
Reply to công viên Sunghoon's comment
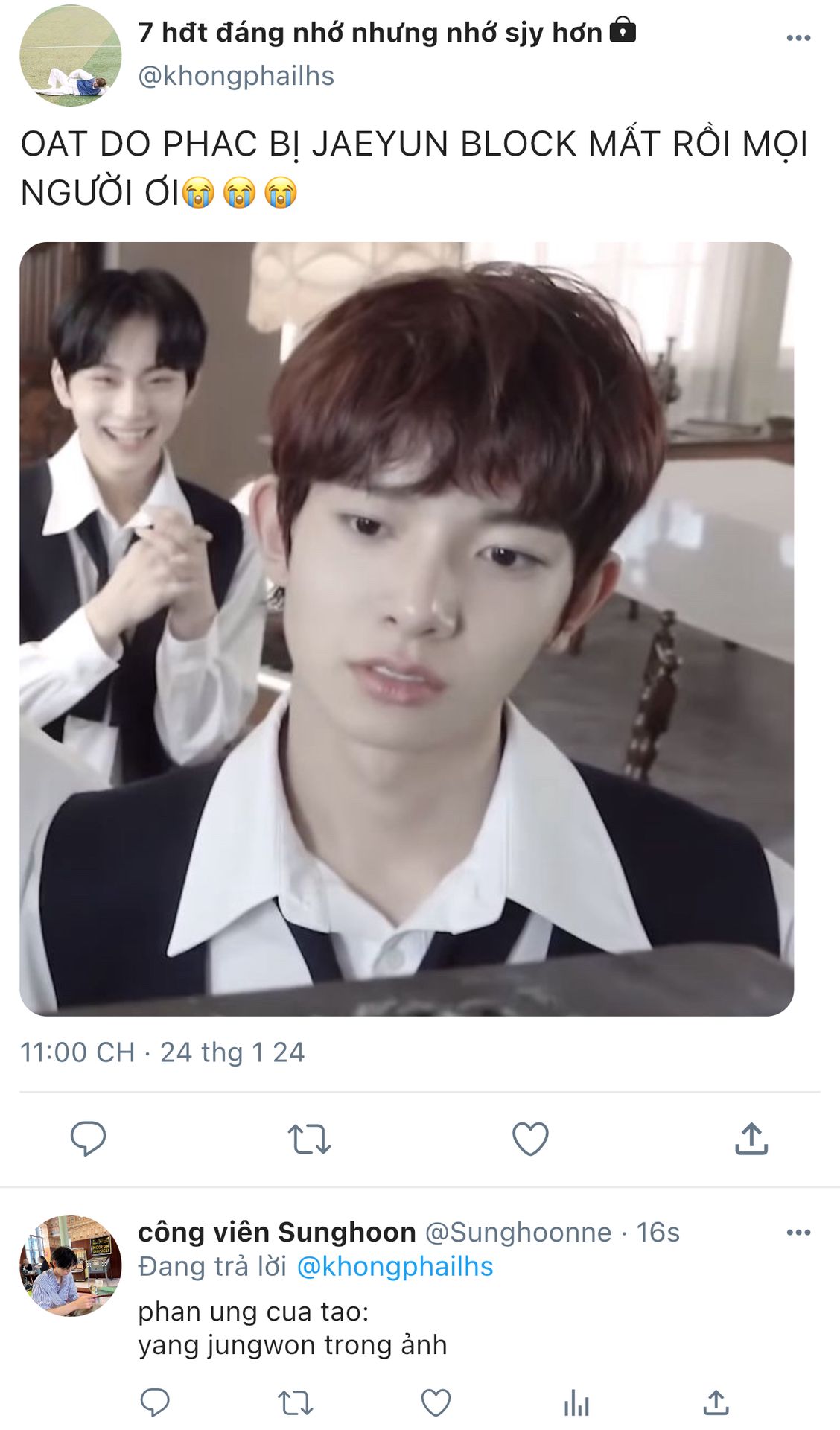(x=155, y=1402)
